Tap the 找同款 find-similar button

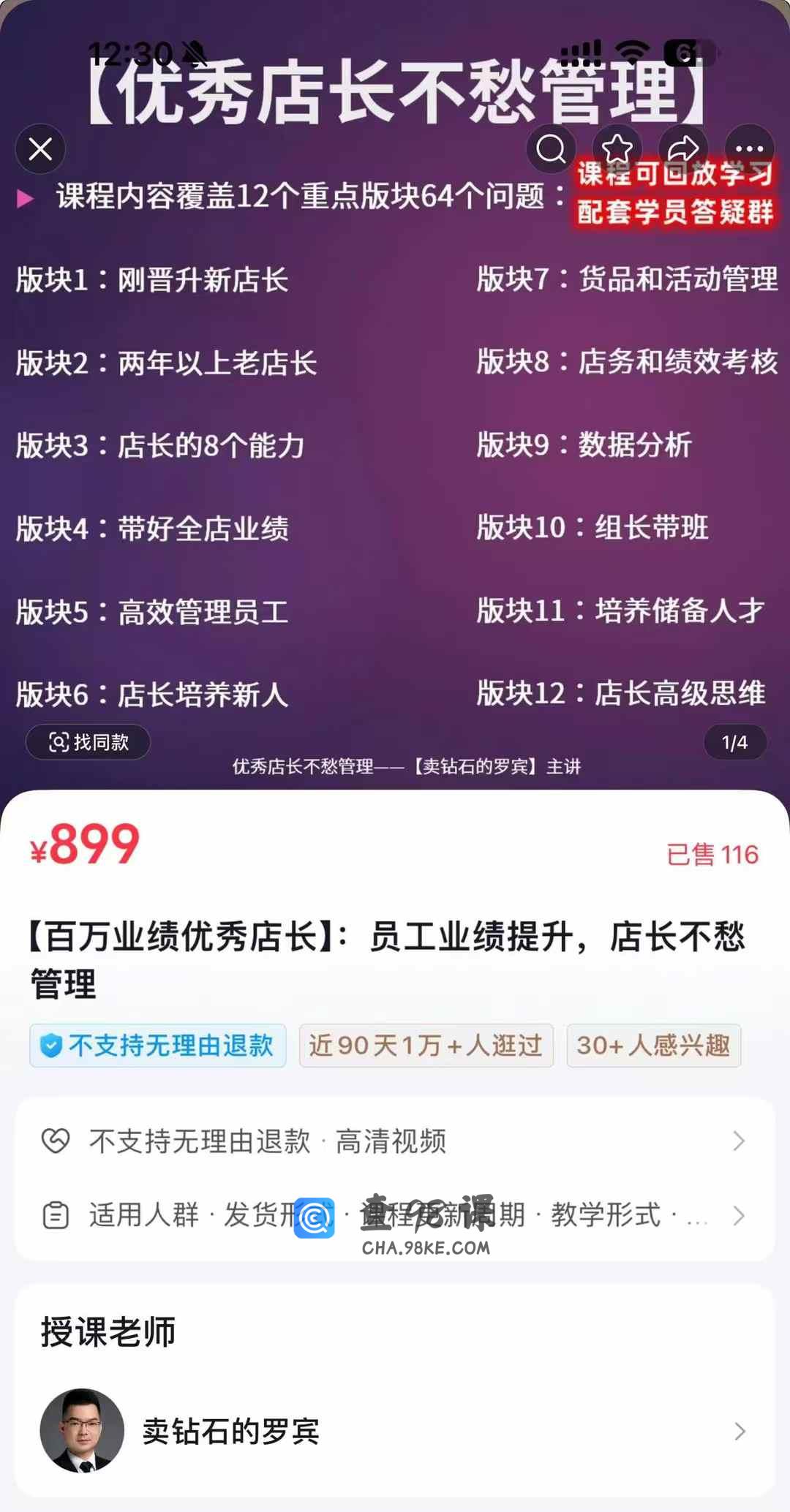88,742
